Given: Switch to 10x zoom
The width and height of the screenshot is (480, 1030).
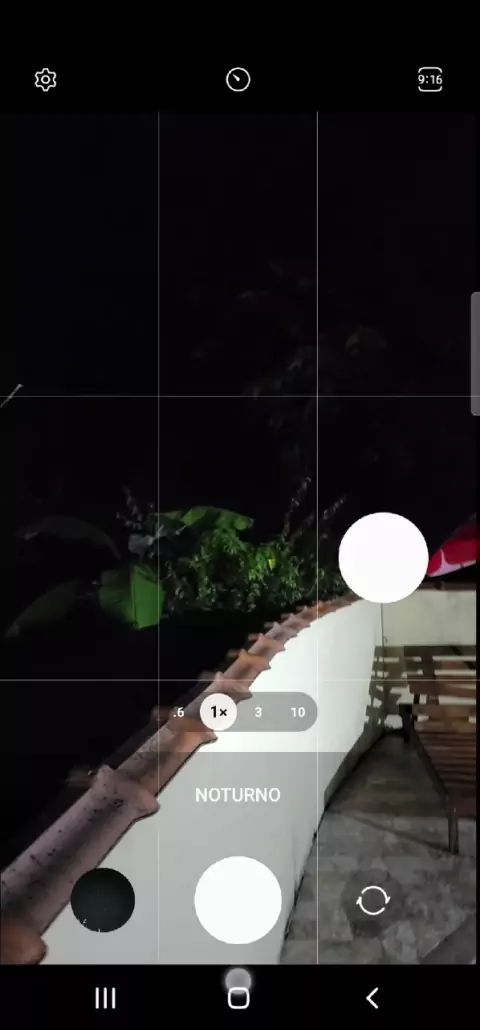Looking at the screenshot, I should 297,712.
